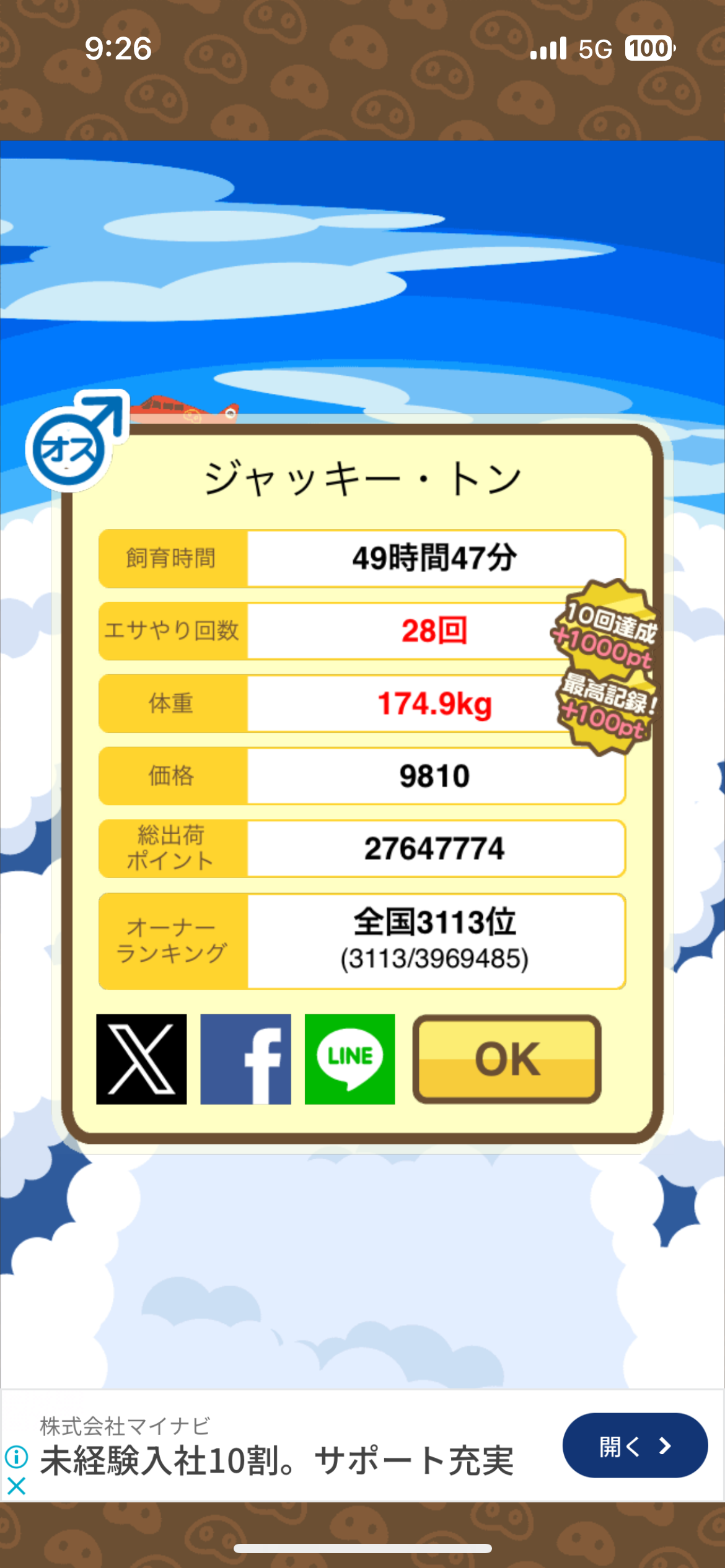Share the result on X

point(141,1059)
